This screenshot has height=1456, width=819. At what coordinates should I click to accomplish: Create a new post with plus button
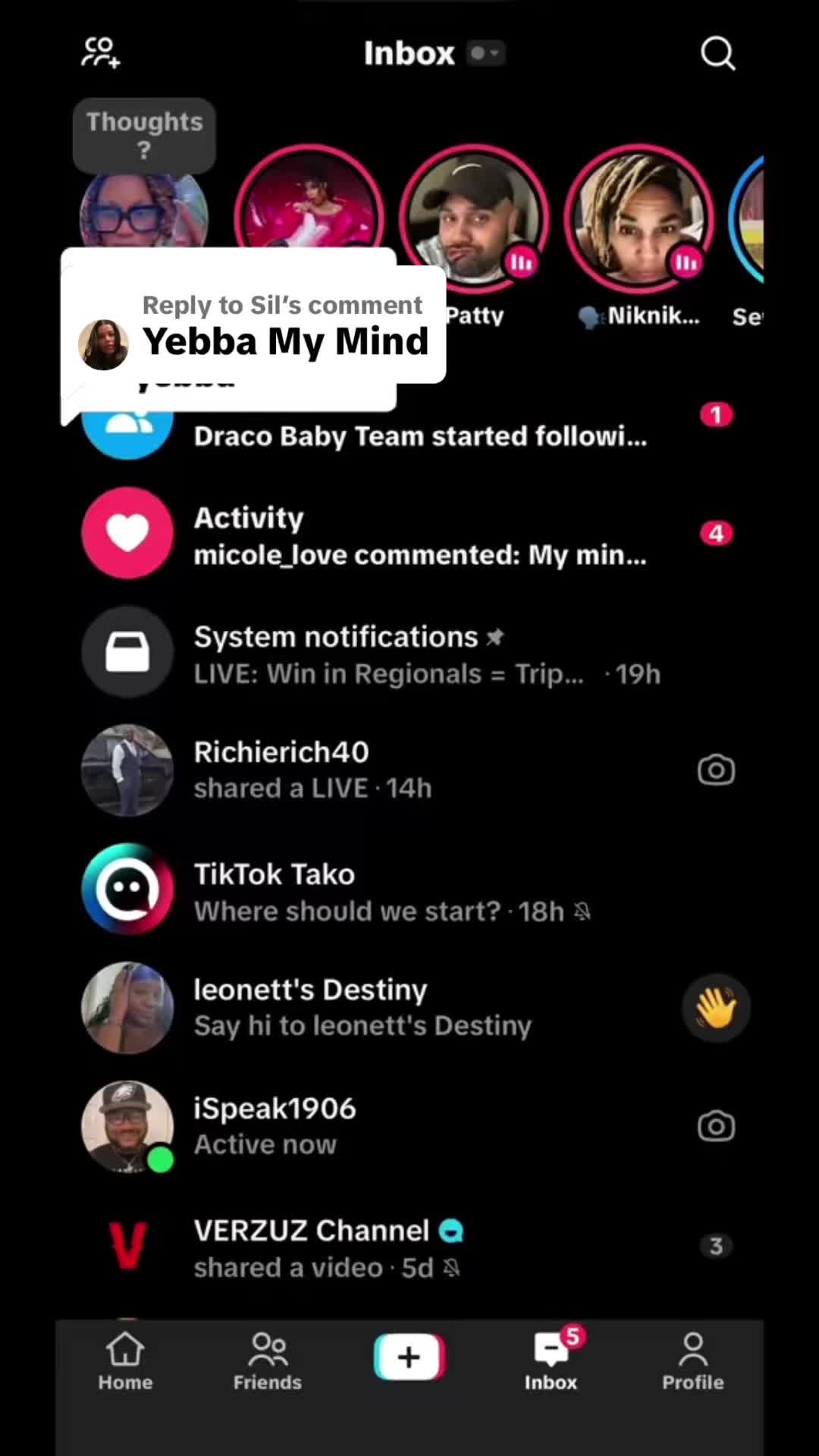[409, 1357]
